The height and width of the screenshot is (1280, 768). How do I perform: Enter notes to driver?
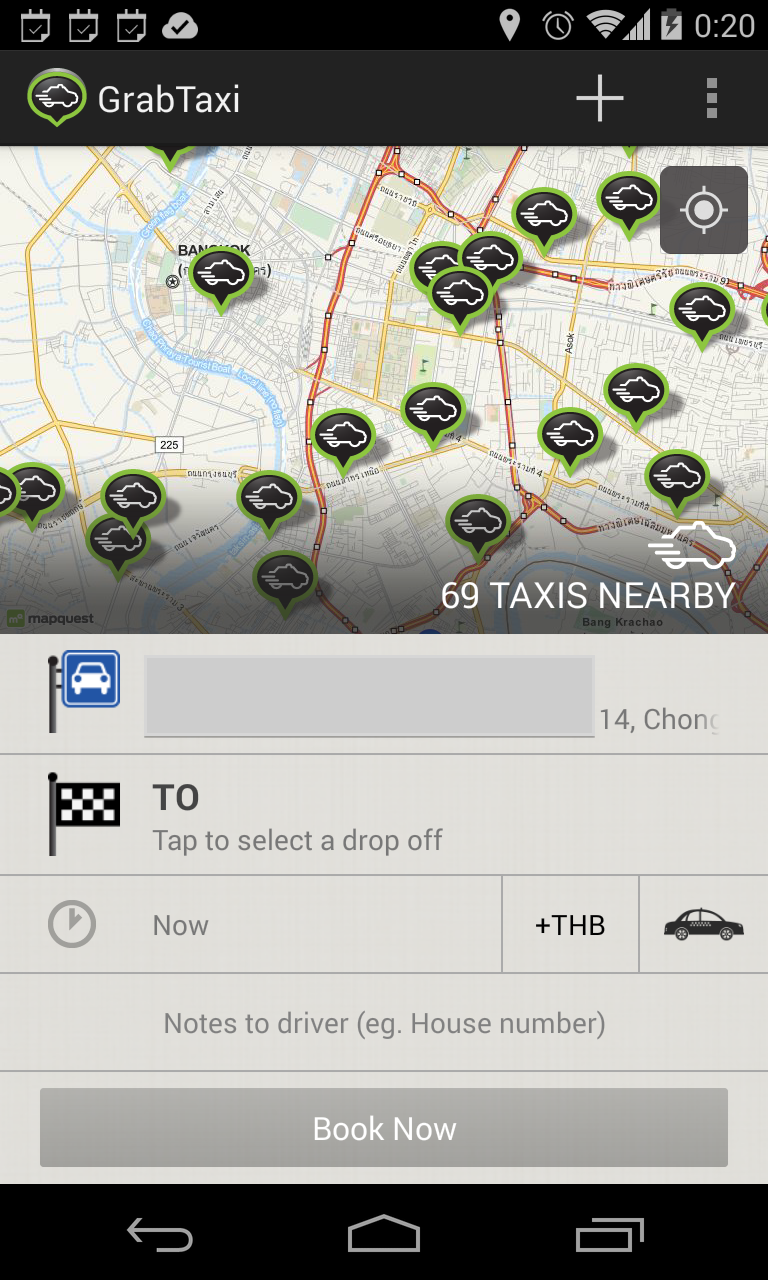[384, 1023]
